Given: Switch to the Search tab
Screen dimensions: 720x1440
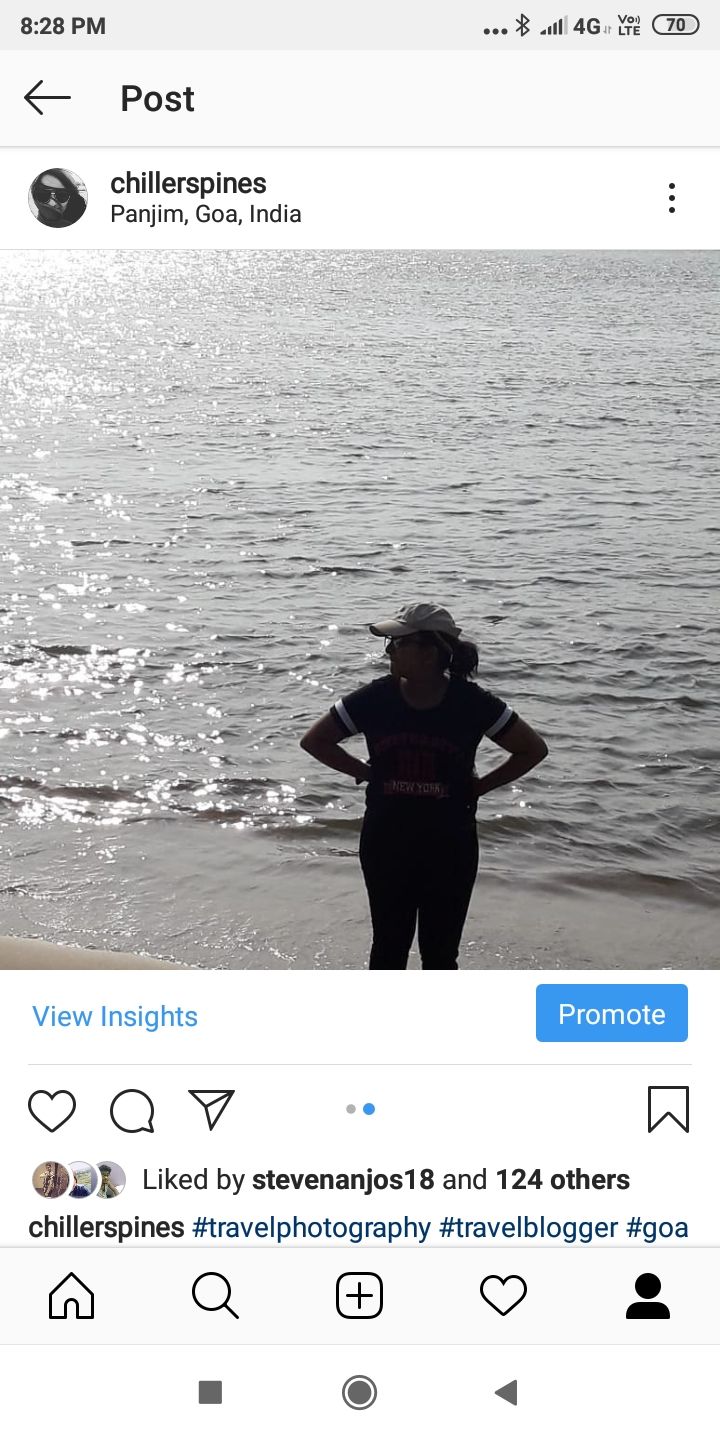Looking at the screenshot, I should 215,1296.
